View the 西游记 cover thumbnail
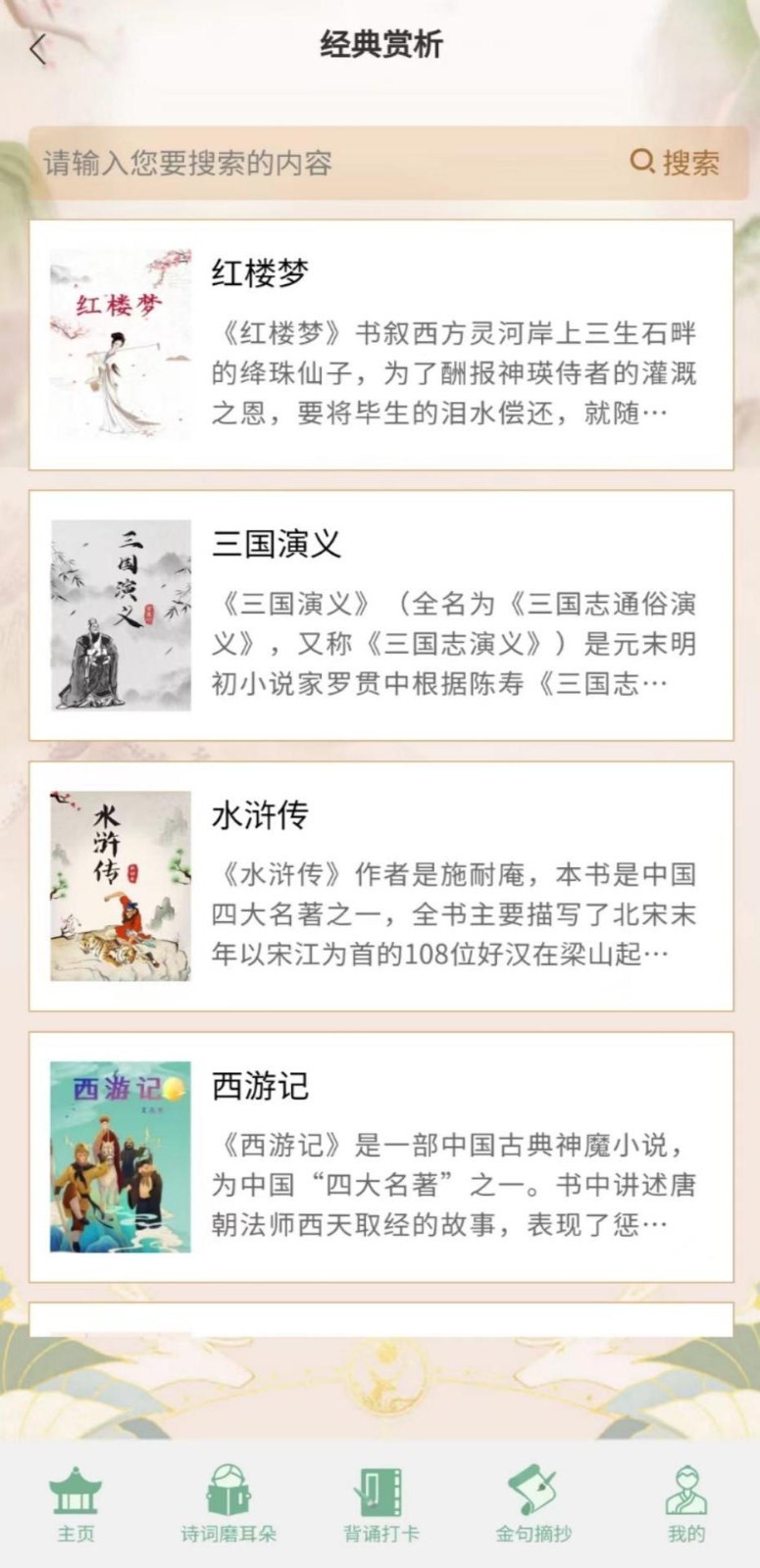The height and width of the screenshot is (1568, 760). click(120, 1156)
